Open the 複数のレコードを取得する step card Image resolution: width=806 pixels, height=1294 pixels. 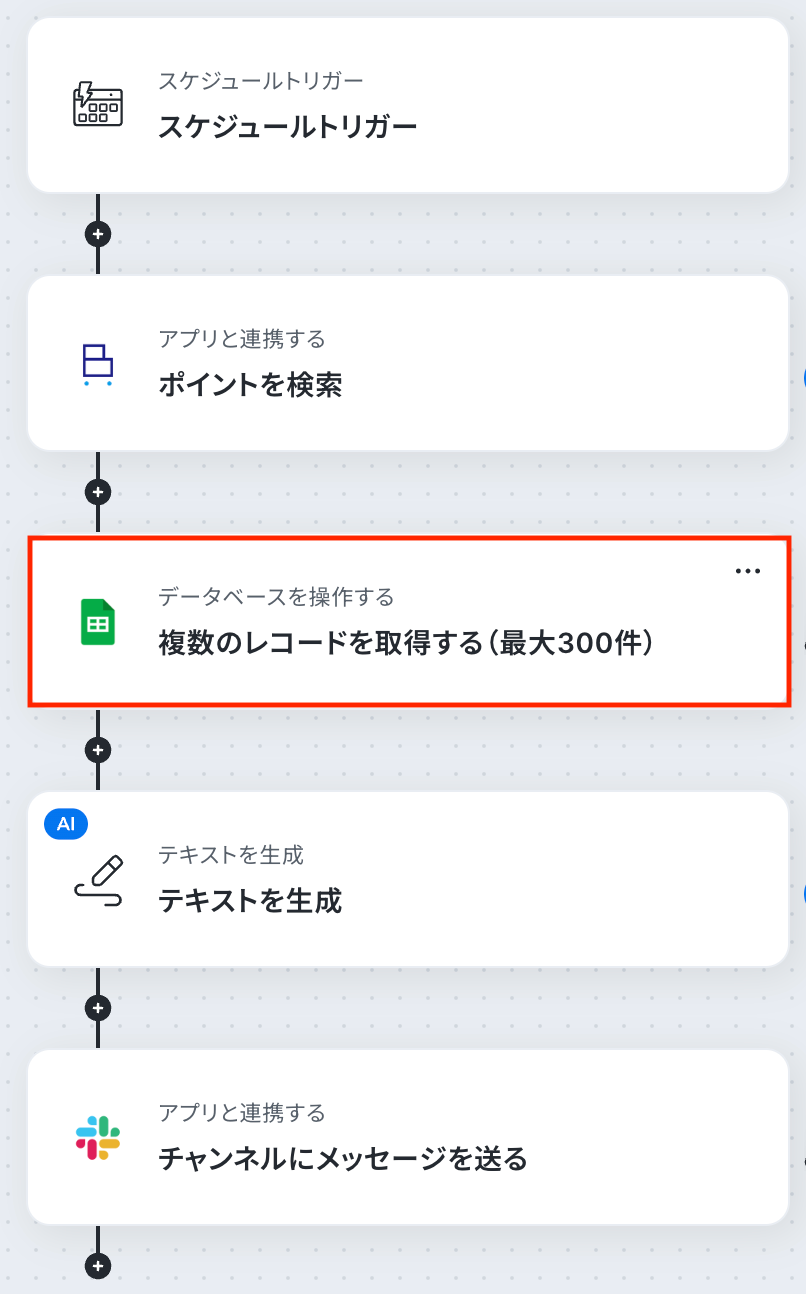[x=407, y=623]
